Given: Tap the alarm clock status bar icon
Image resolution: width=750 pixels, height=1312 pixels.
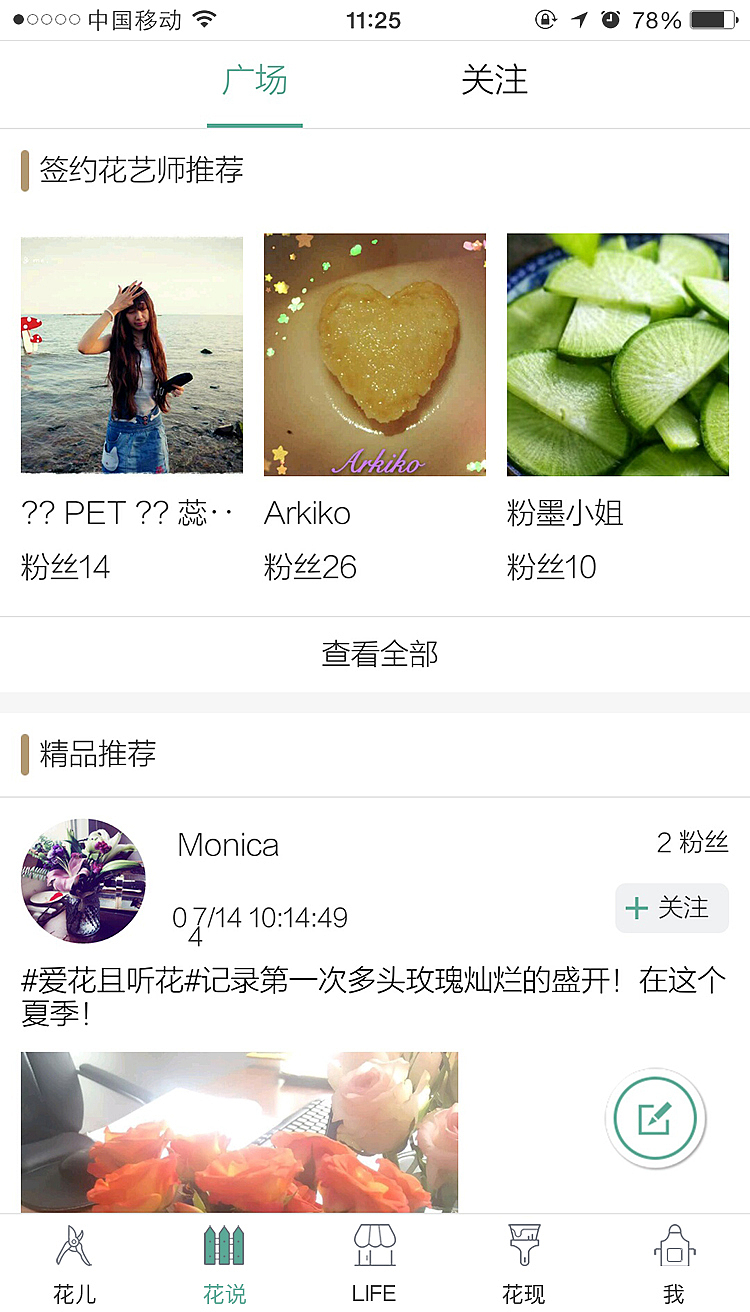Looking at the screenshot, I should click(x=611, y=17).
